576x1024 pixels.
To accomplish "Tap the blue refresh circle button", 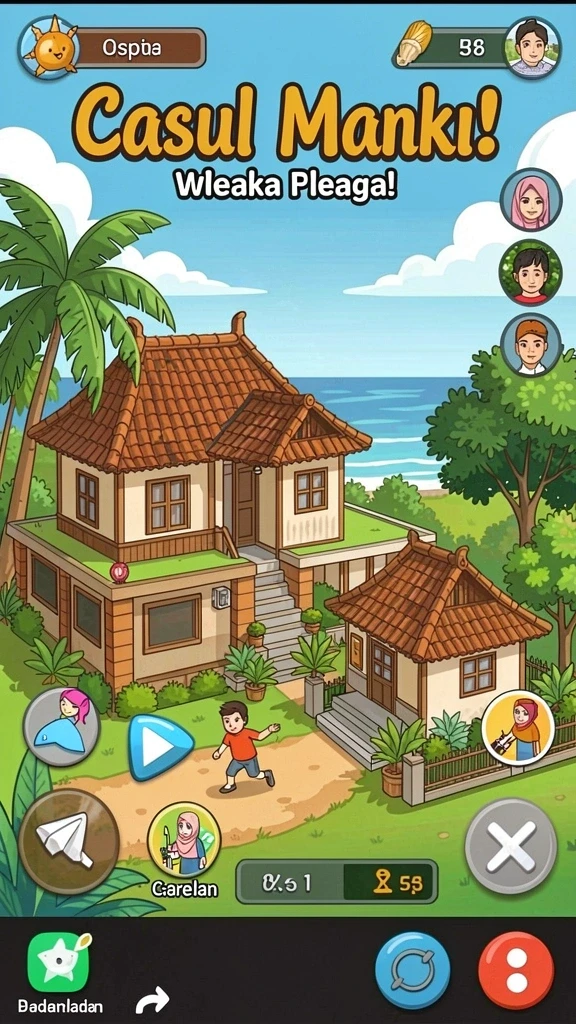I will pyautogui.click(x=413, y=970).
